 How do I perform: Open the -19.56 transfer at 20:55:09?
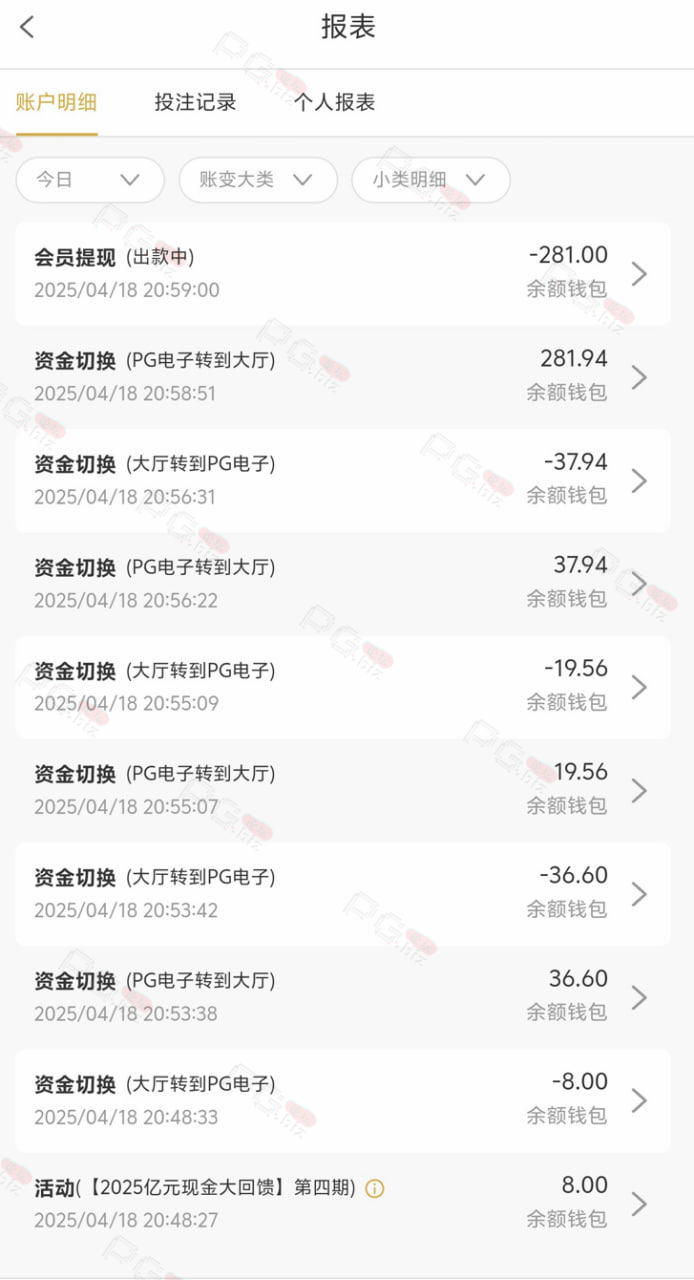point(342,687)
